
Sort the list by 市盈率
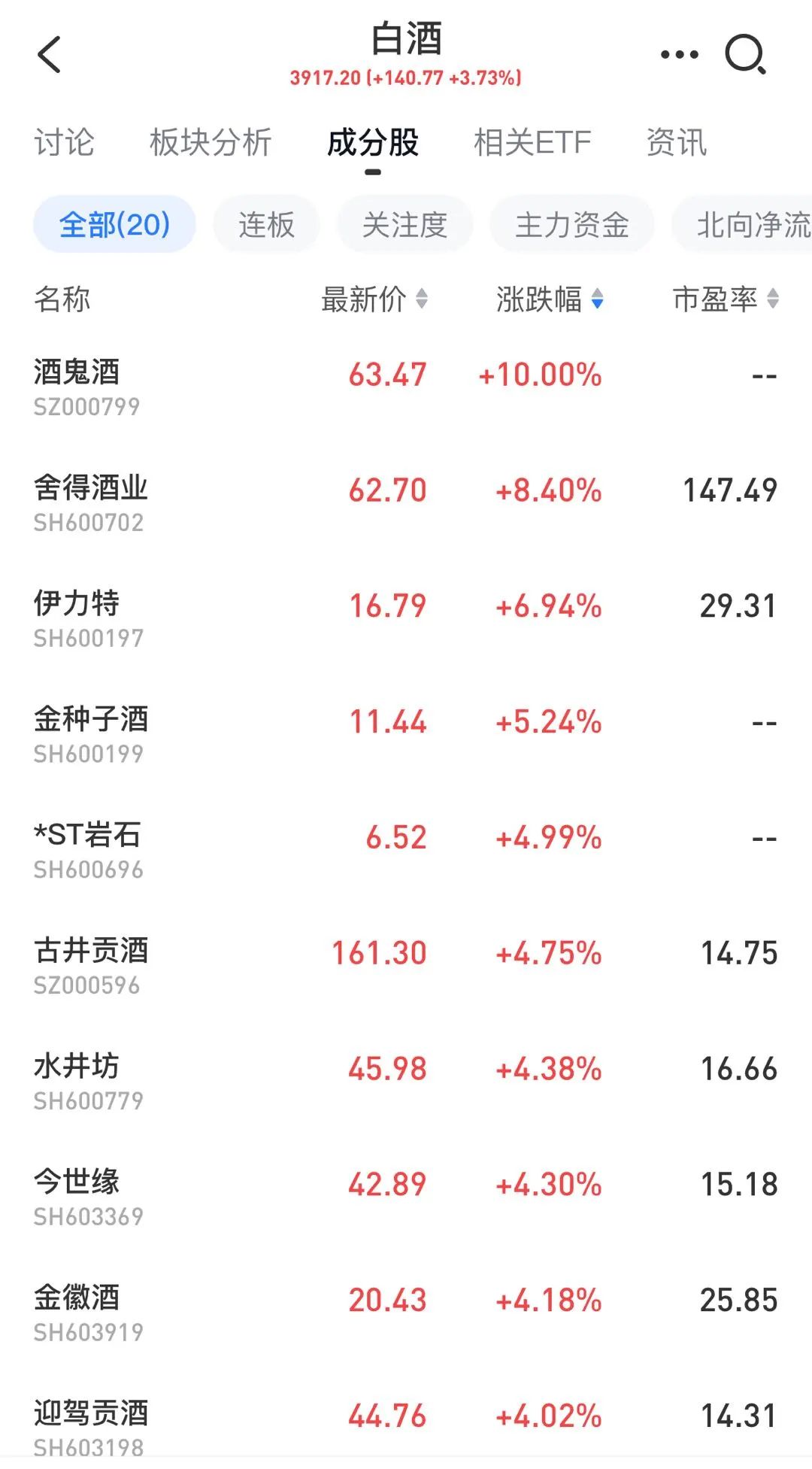tap(726, 299)
